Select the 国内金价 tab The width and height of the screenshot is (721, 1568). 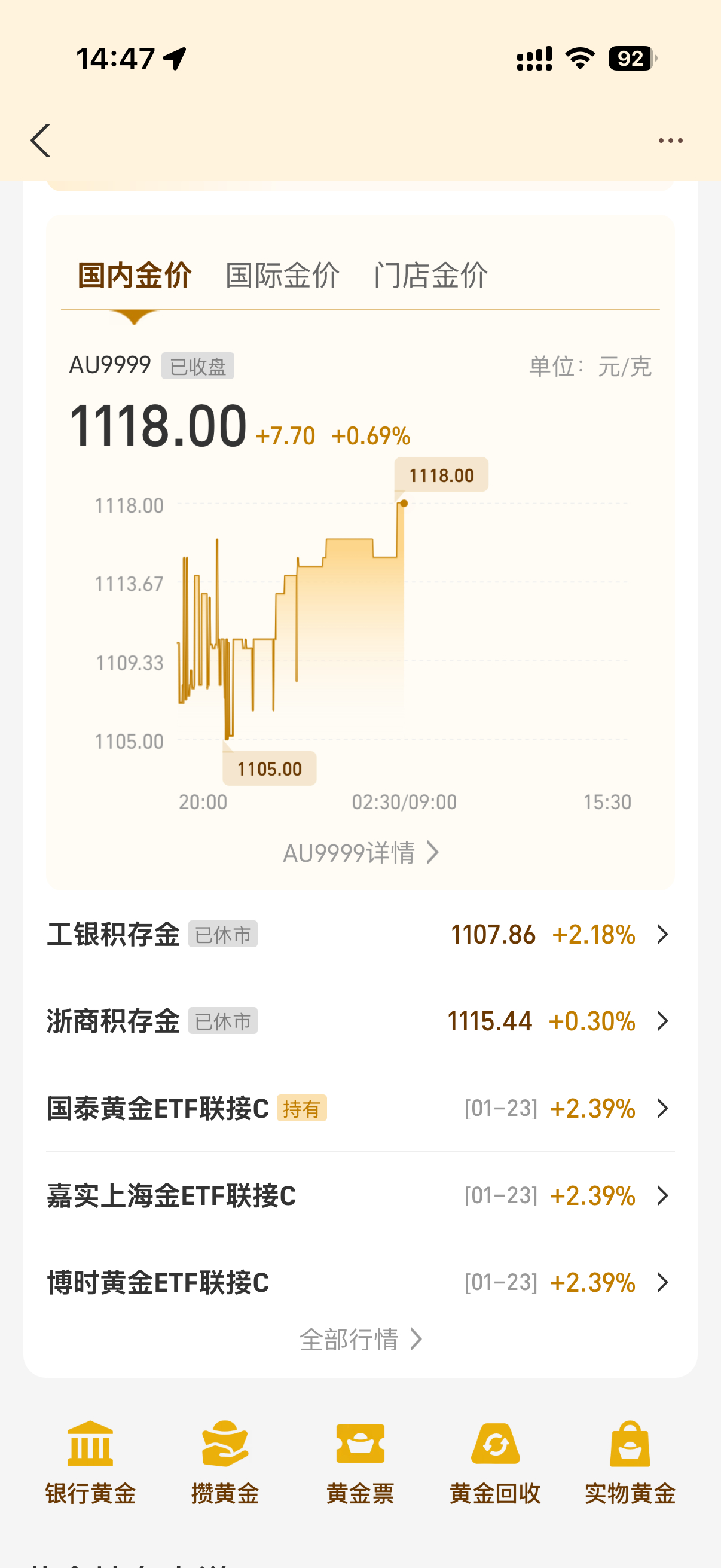coord(135,275)
